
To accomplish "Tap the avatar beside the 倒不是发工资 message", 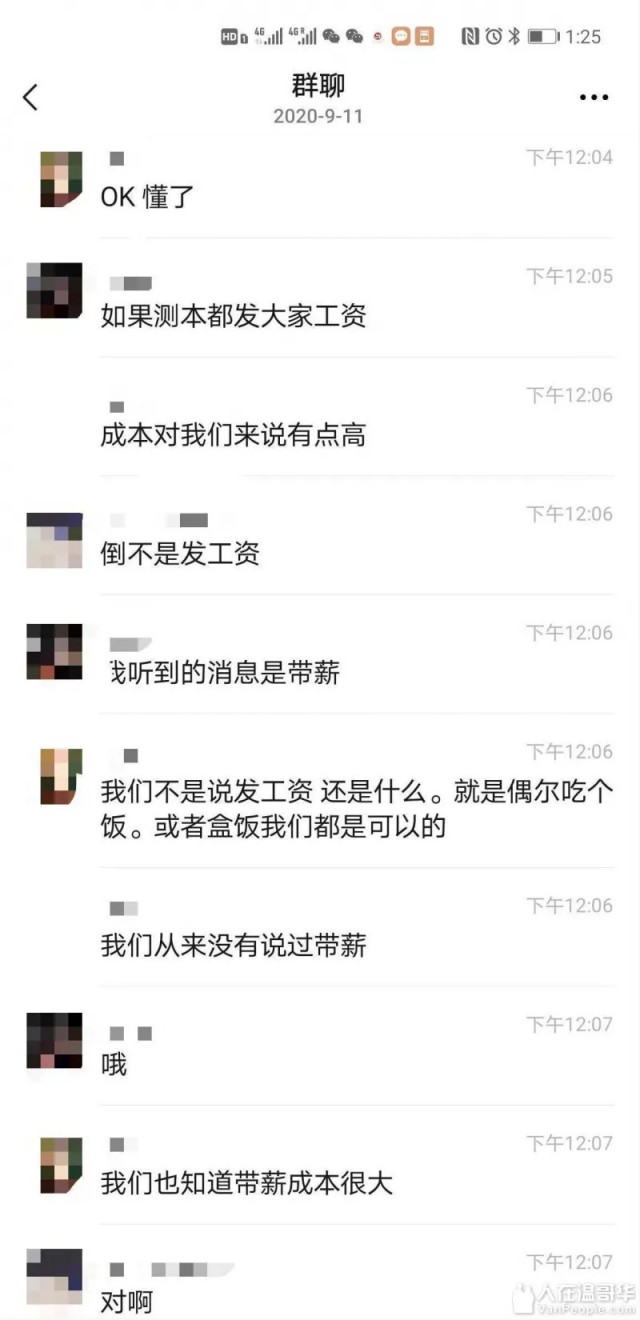I will 54,540.
